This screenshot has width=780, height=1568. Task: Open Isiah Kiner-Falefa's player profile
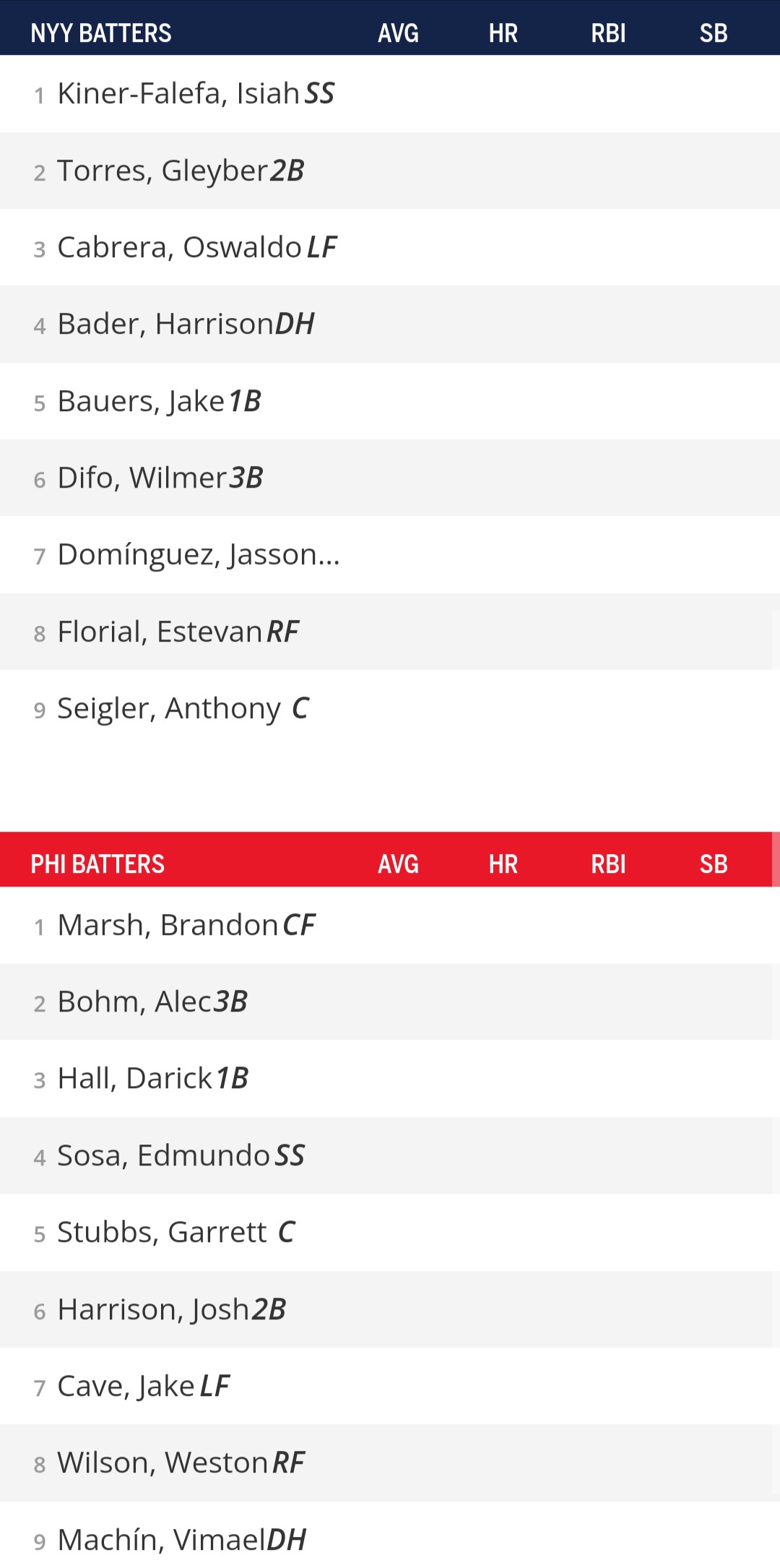pyautogui.click(x=179, y=94)
